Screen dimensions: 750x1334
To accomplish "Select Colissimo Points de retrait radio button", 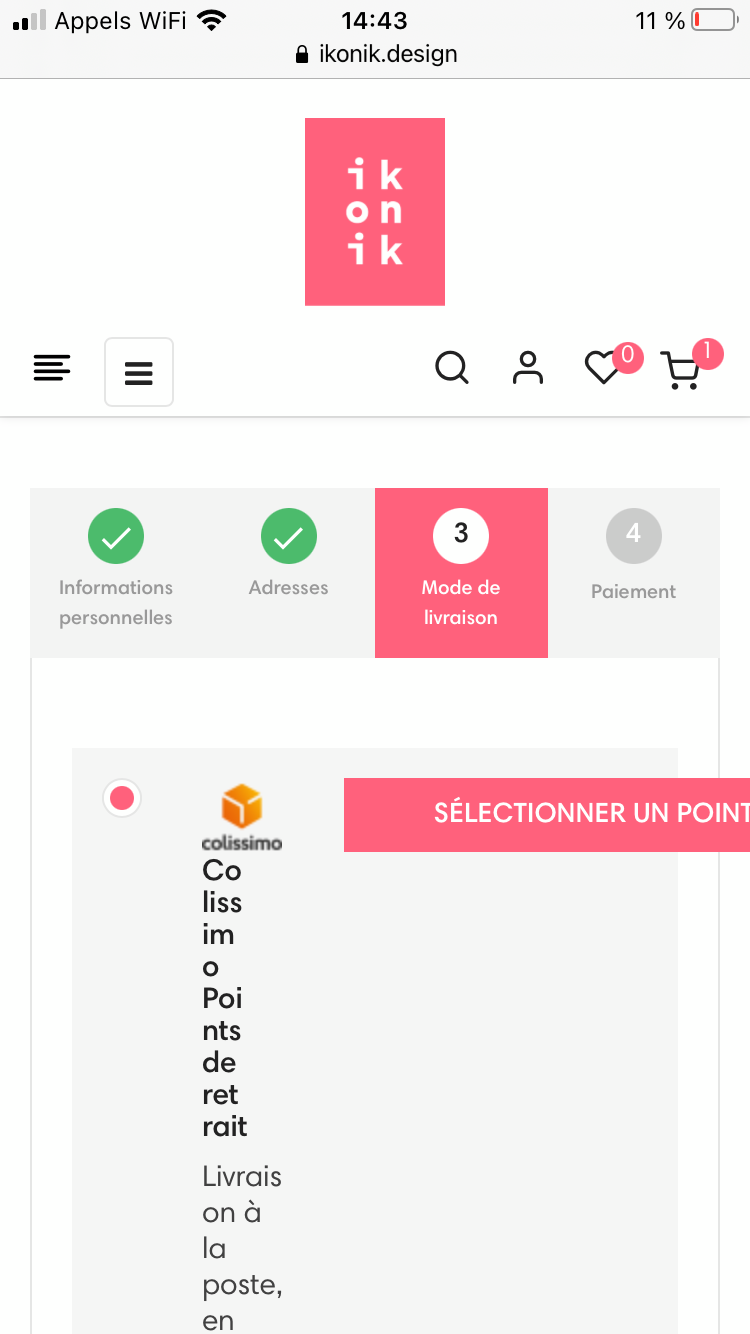I will point(122,798).
